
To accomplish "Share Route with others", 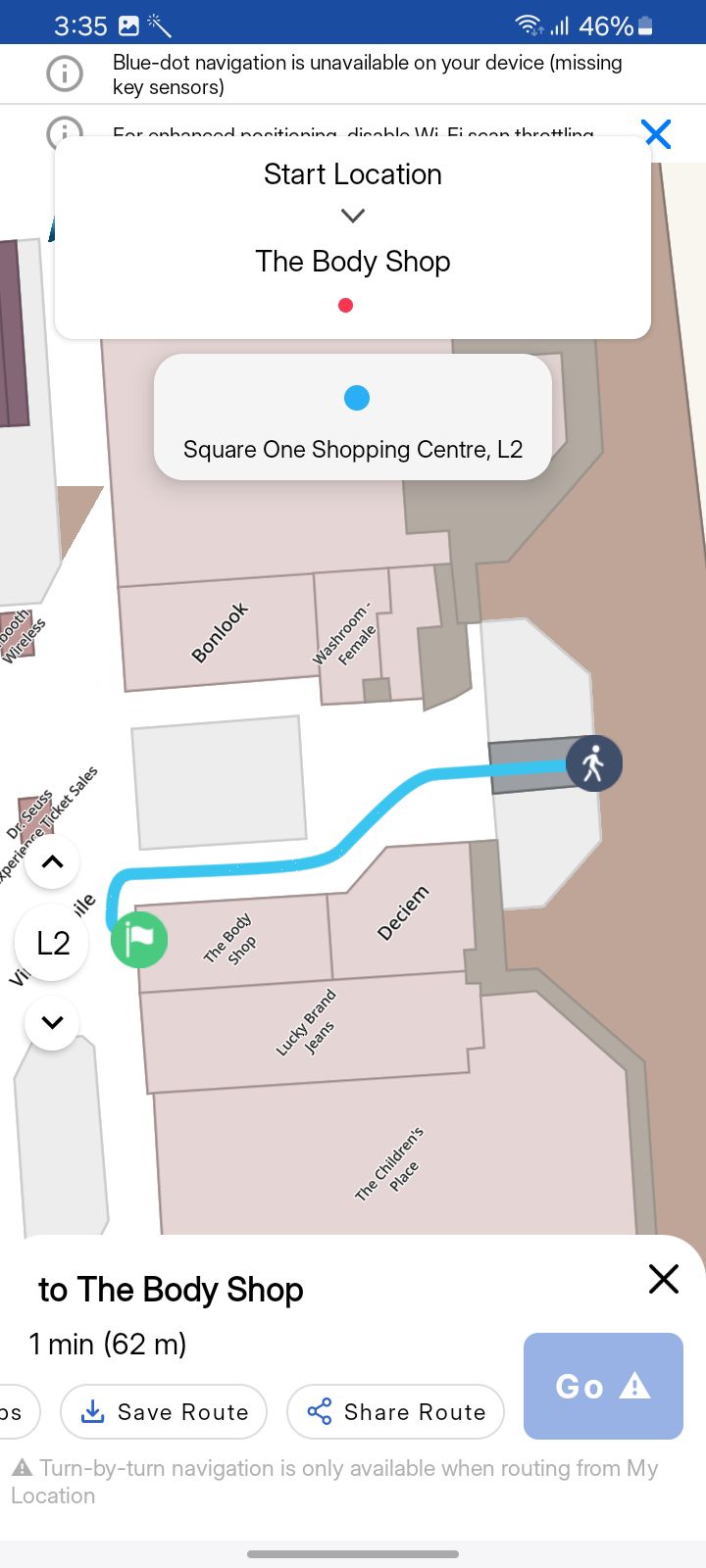I will click(x=395, y=1412).
